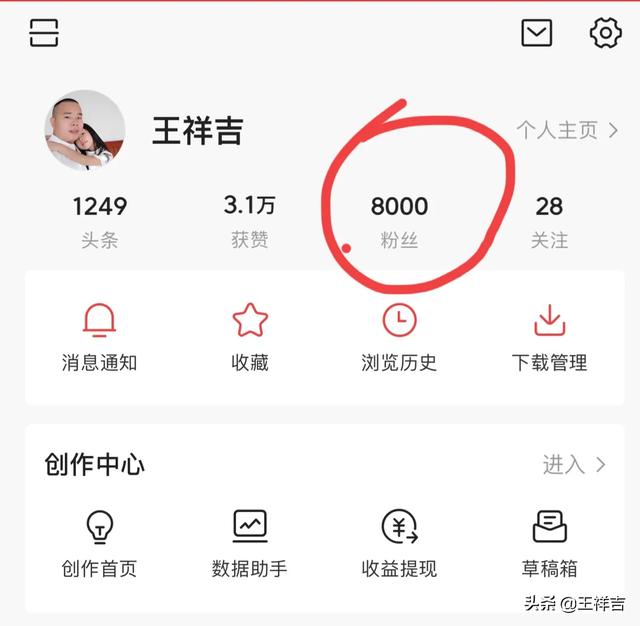
Task: Open the 8000 粉丝 followers list
Action: (x=399, y=220)
